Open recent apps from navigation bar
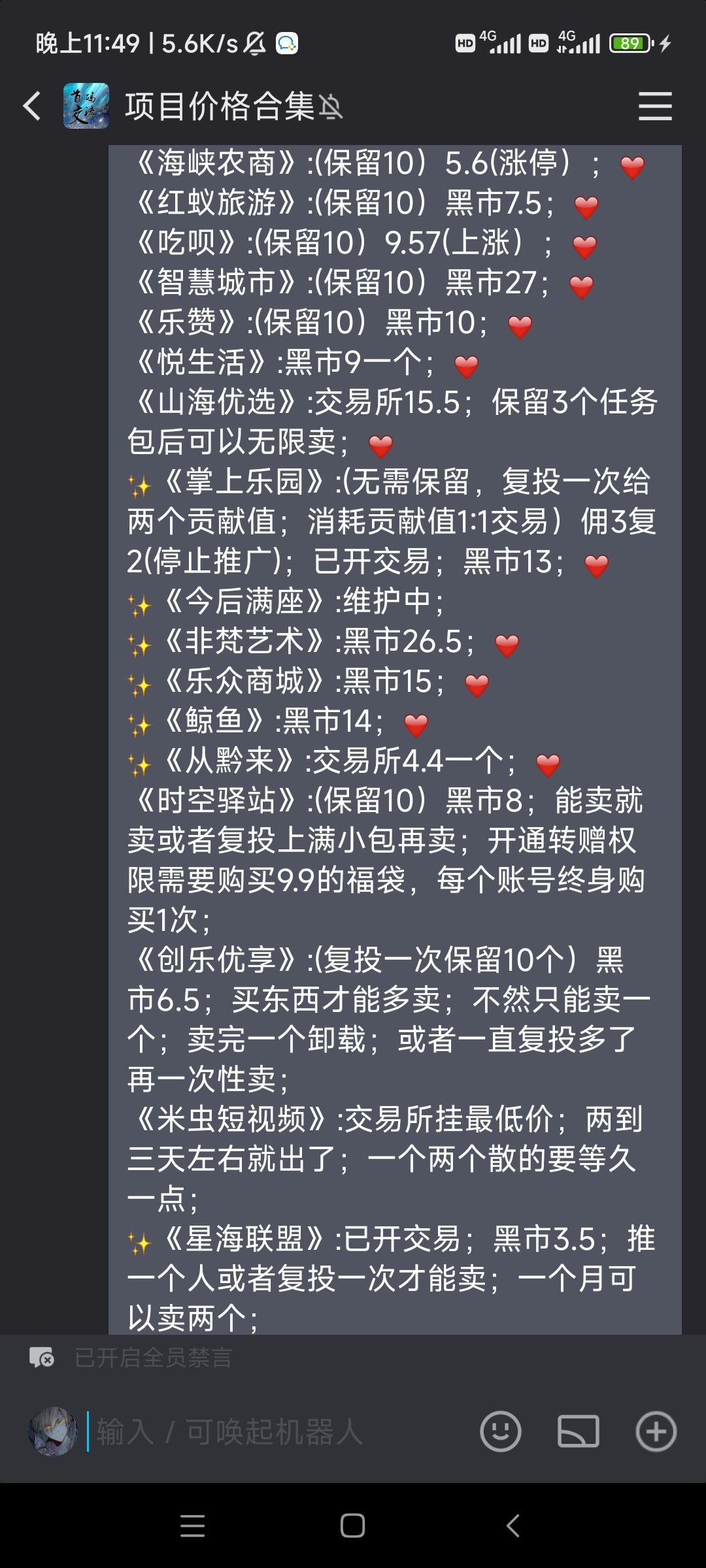This screenshot has width=706, height=1568. (193, 1526)
